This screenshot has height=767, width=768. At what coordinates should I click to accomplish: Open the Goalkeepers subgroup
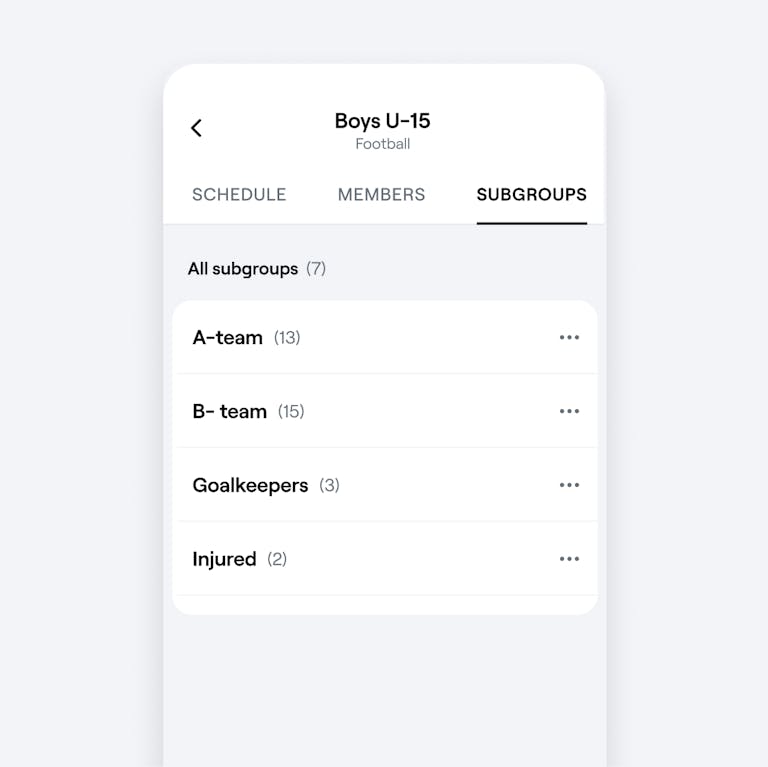tap(250, 486)
